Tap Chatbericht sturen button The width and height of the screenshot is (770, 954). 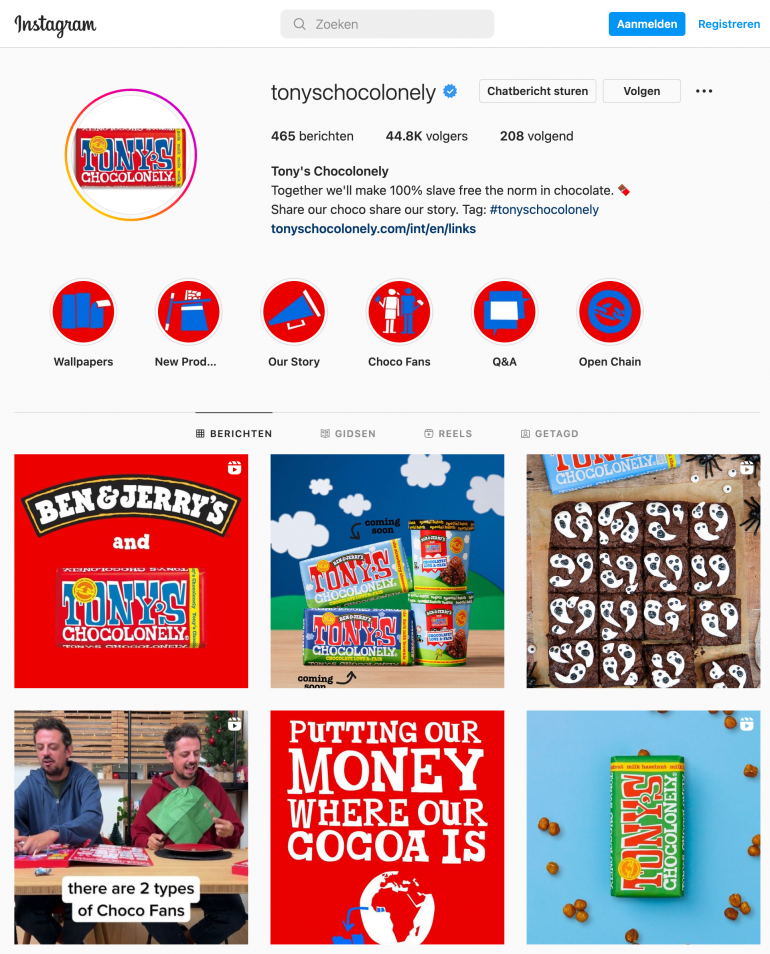pos(537,91)
